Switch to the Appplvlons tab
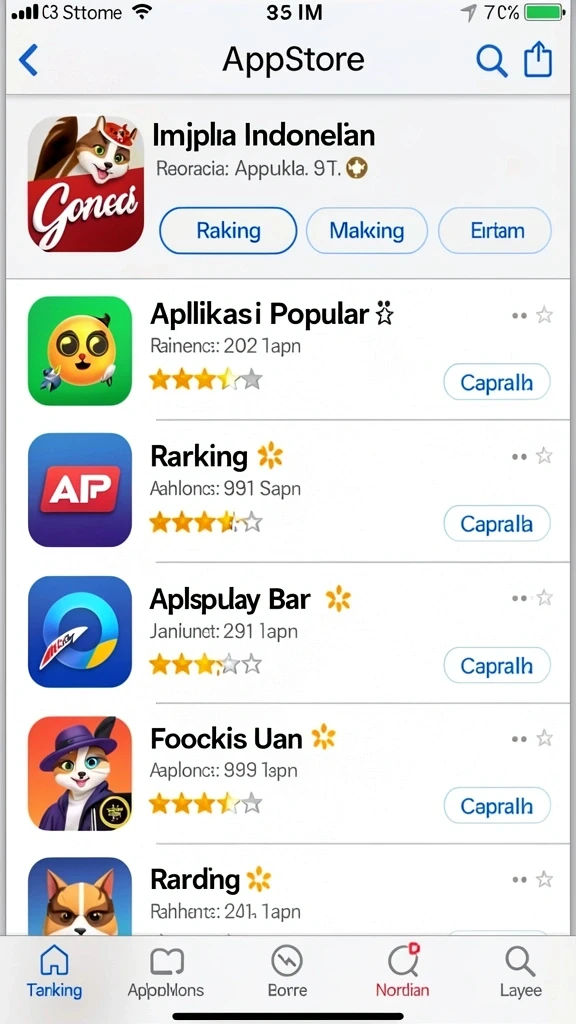This screenshot has width=576, height=1024. [166, 970]
